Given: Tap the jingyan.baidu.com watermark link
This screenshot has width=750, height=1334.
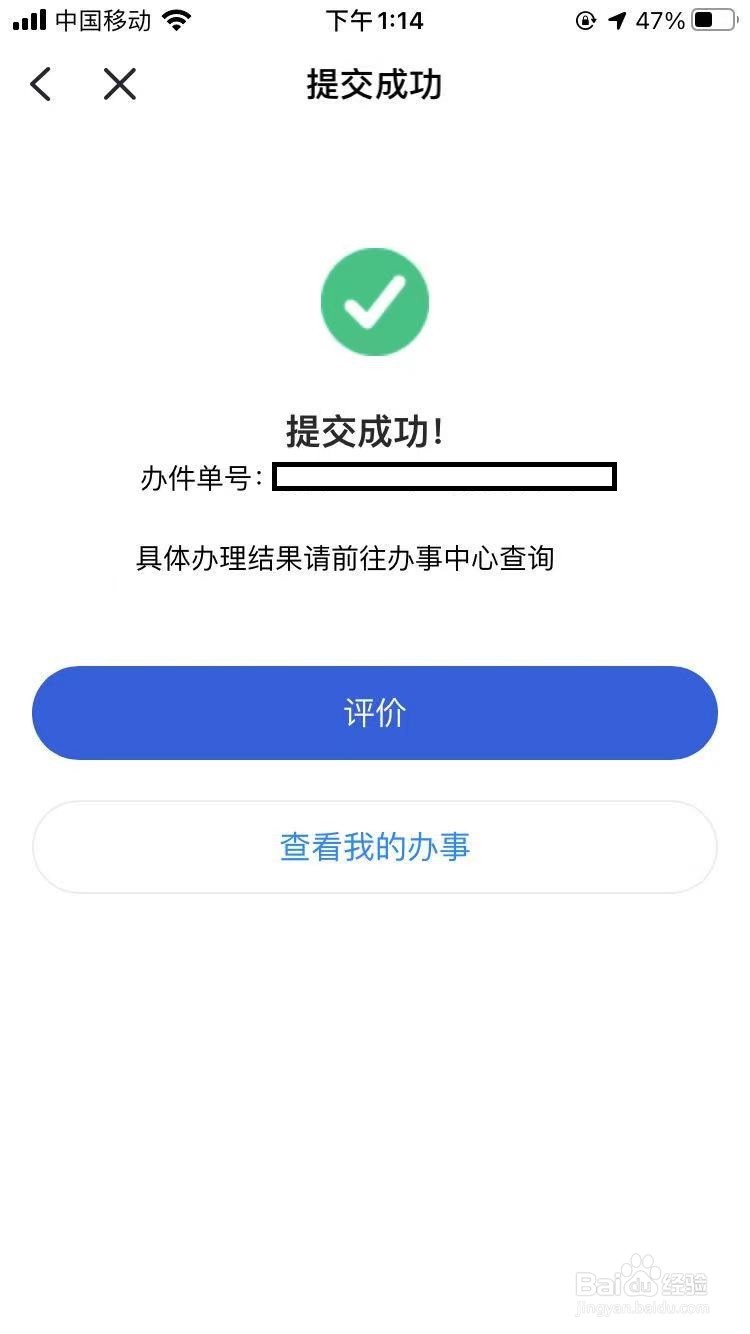Looking at the screenshot, I should (x=645, y=1308).
